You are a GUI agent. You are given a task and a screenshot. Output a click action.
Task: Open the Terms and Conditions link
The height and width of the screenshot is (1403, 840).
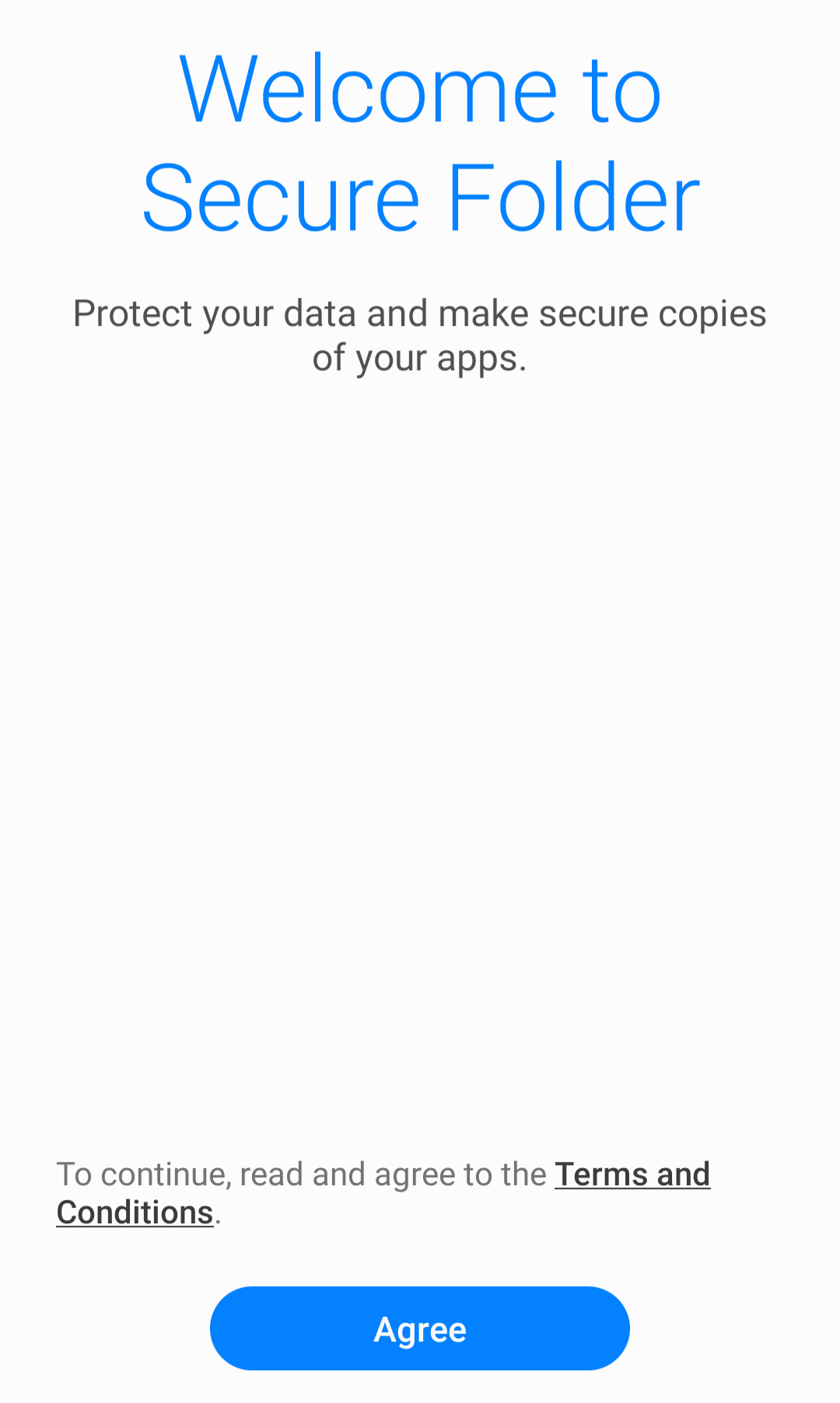click(x=632, y=1174)
